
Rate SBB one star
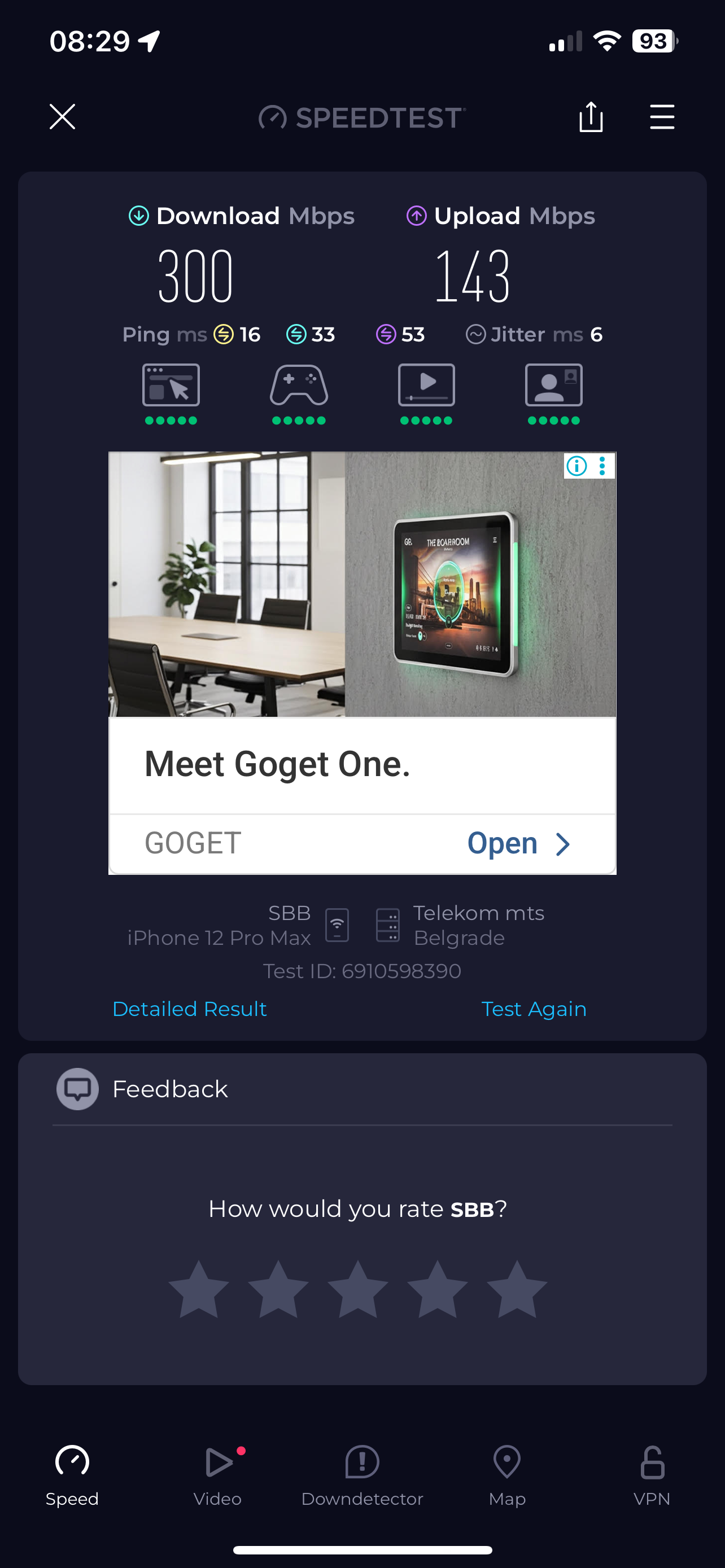[198, 1289]
